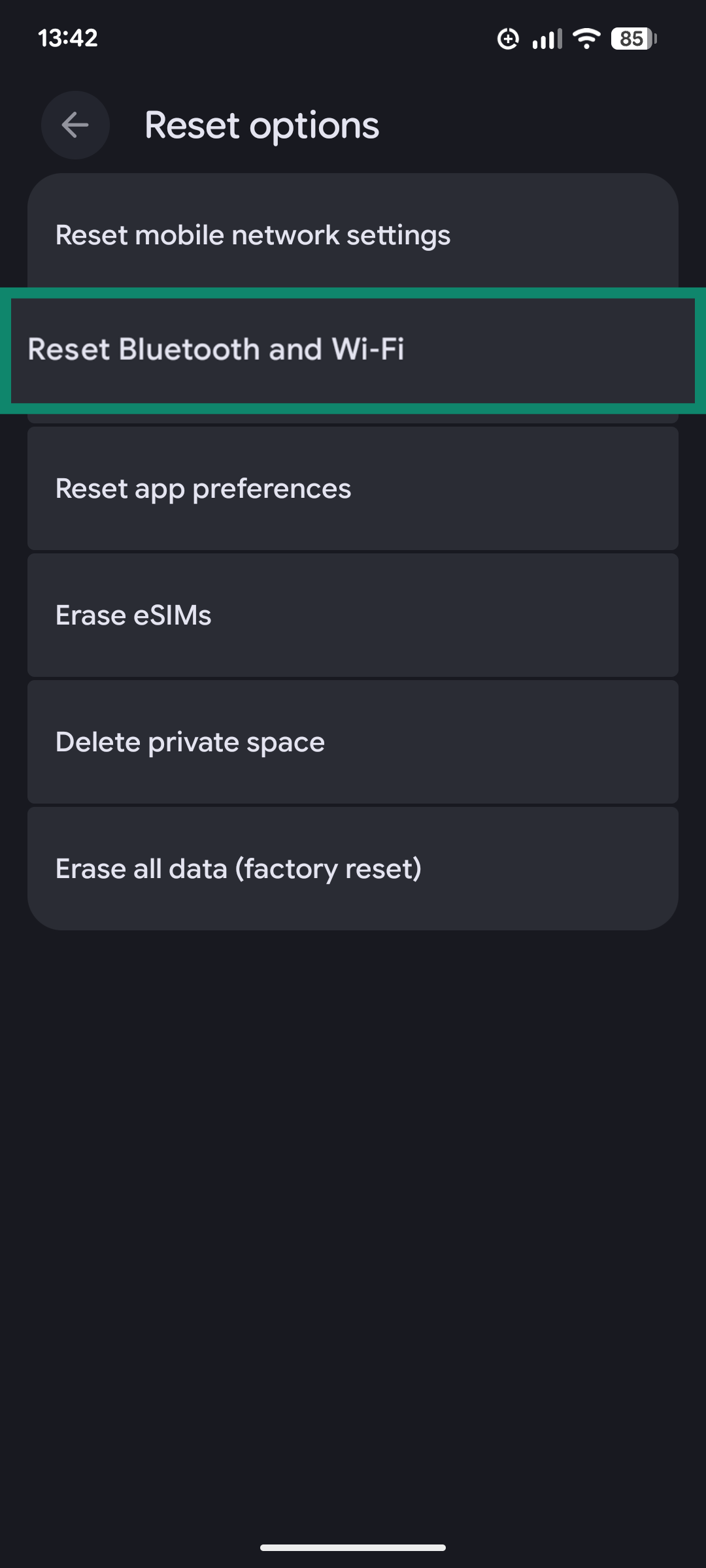Tap the clock showing 13:42
This screenshot has width=706, height=1568.
click(67, 37)
